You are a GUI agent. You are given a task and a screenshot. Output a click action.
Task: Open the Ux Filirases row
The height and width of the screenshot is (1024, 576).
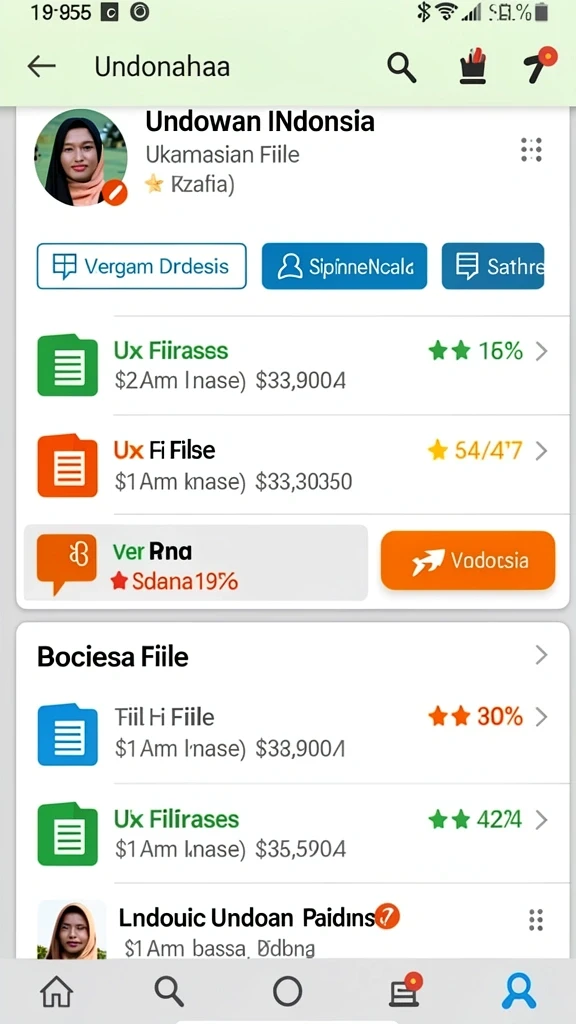click(x=293, y=834)
